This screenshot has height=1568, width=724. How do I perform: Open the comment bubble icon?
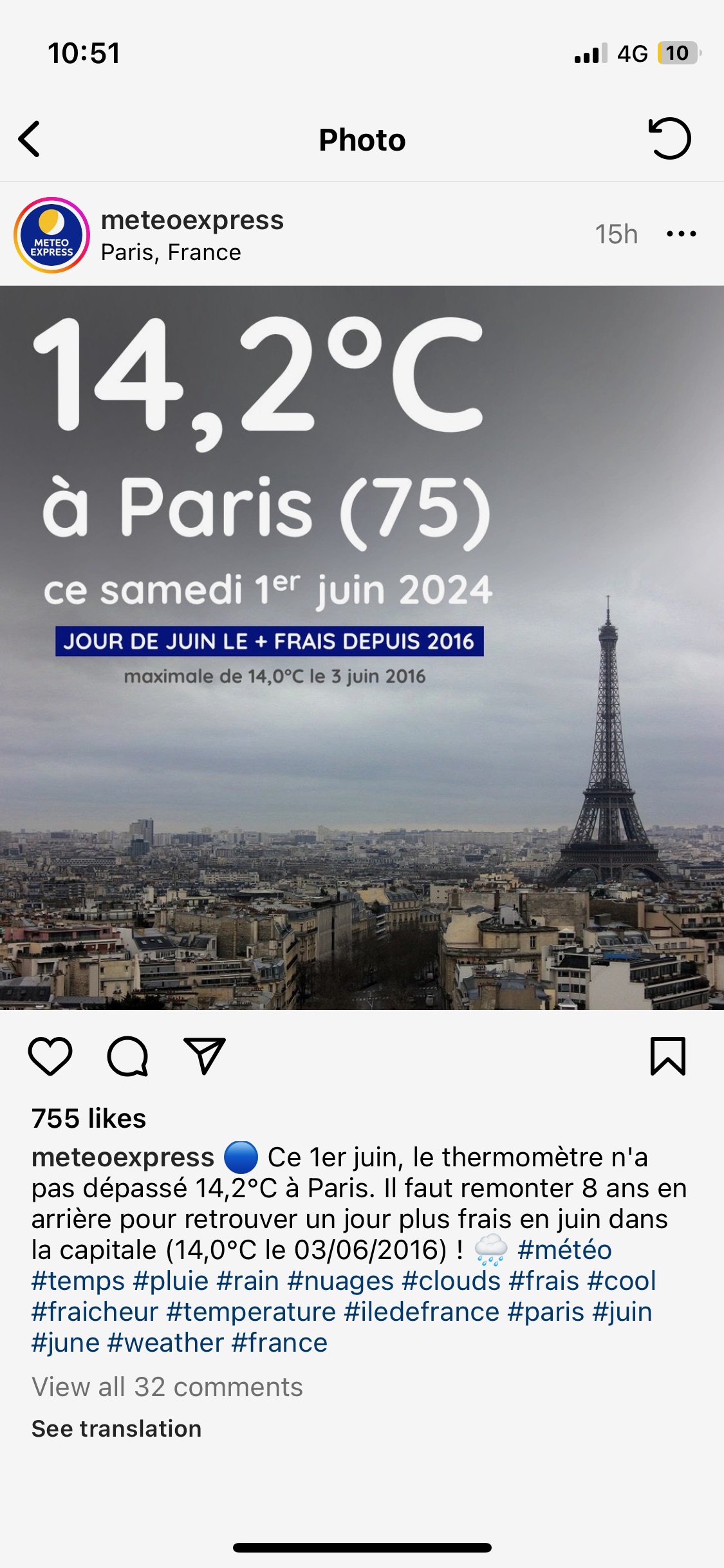(127, 1056)
